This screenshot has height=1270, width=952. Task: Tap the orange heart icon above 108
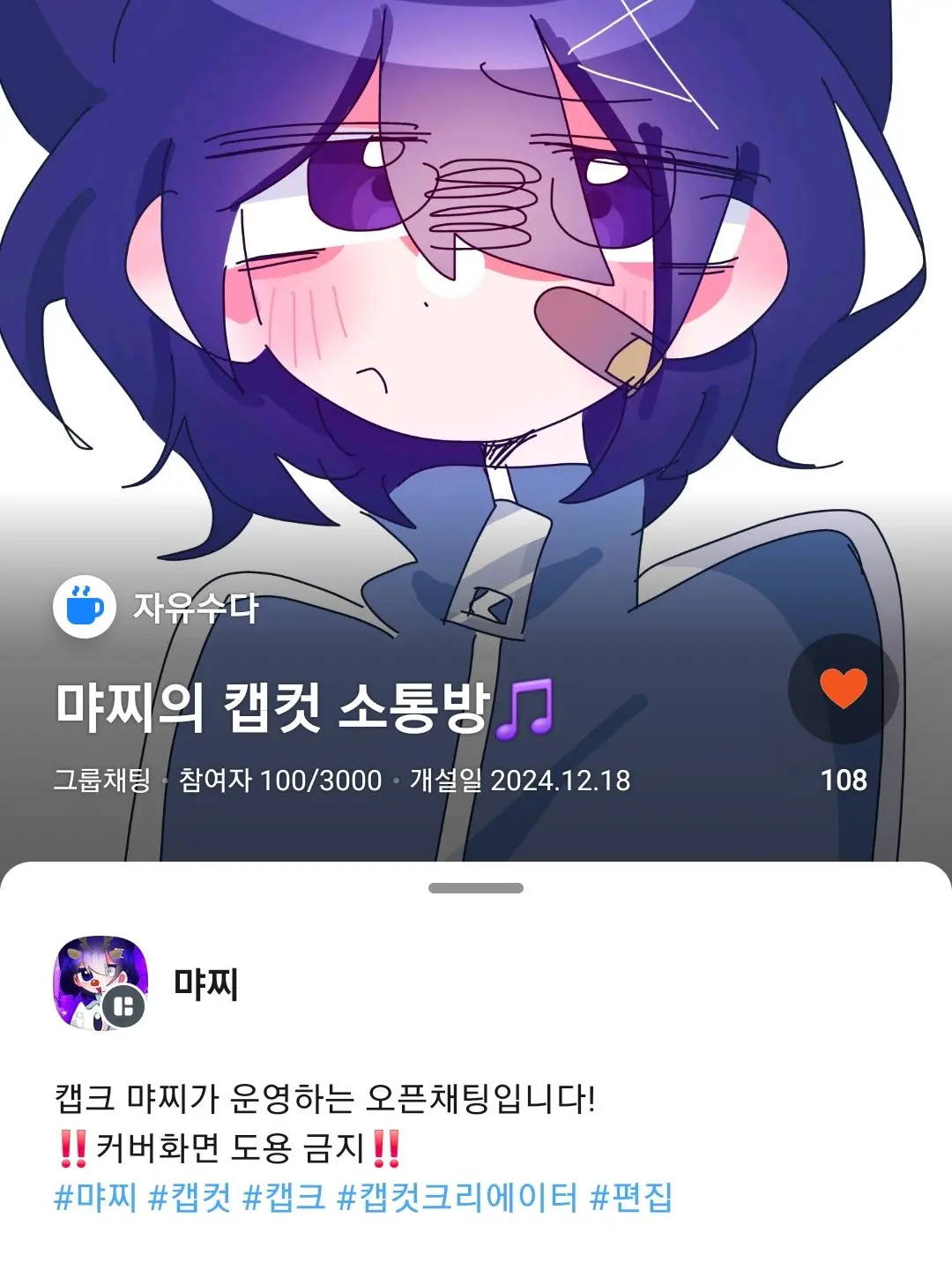(844, 688)
